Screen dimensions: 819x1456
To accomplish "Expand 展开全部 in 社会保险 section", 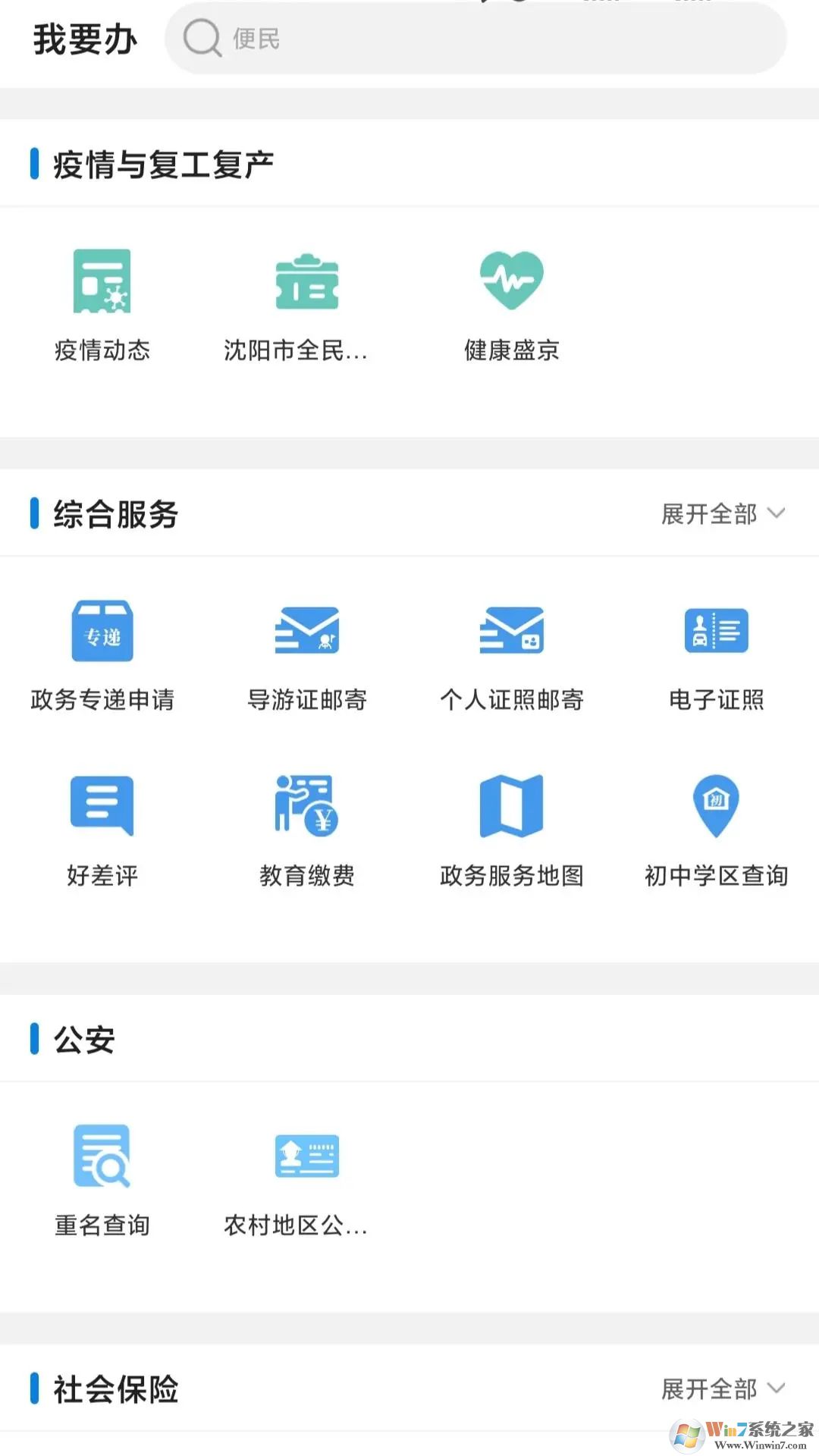I will (x=709, y=1390).
